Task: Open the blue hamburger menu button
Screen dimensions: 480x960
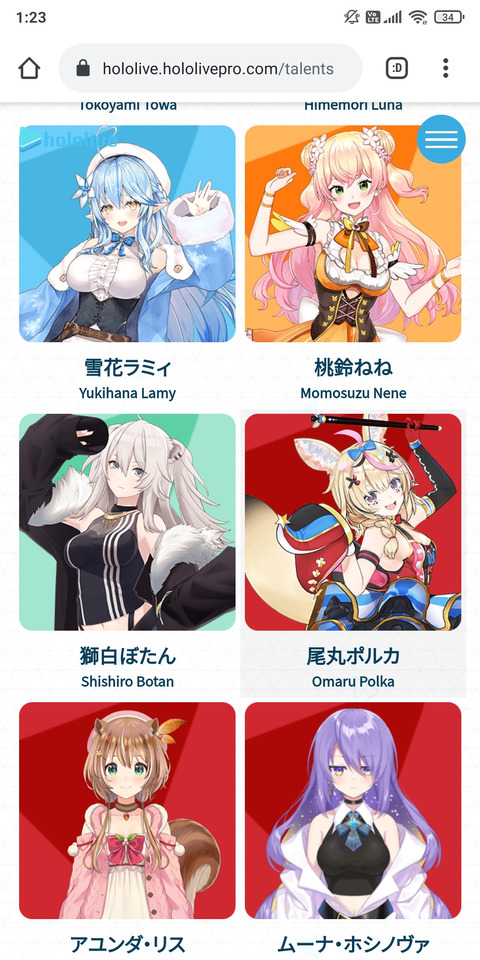Action: (441, 139)
